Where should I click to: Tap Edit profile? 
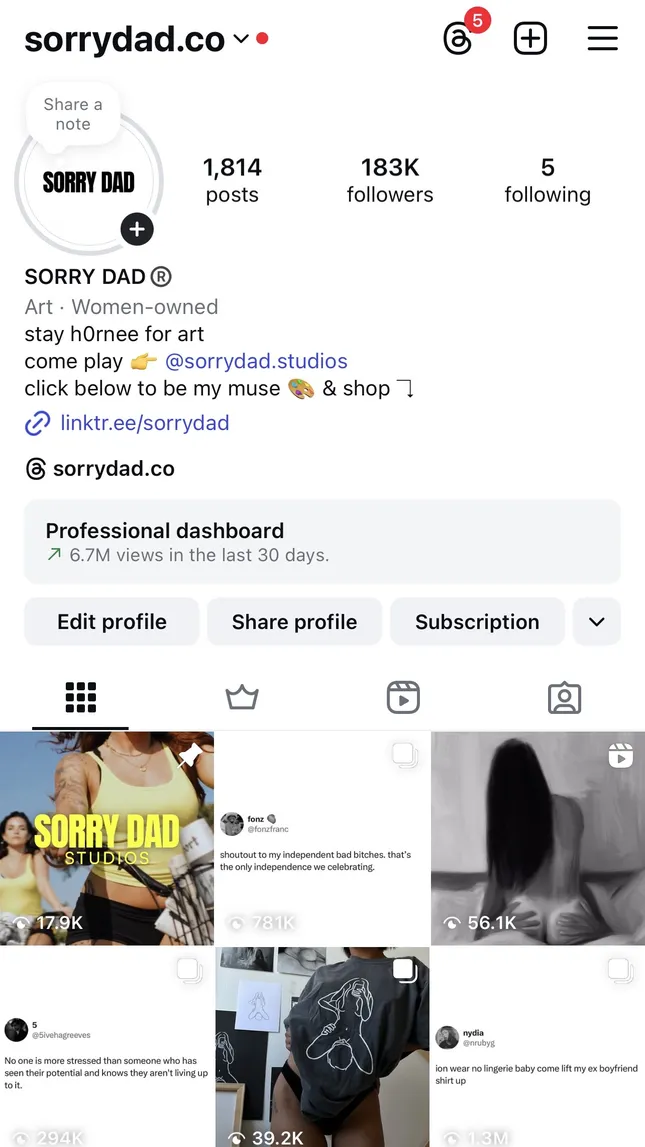click(112, 622)
